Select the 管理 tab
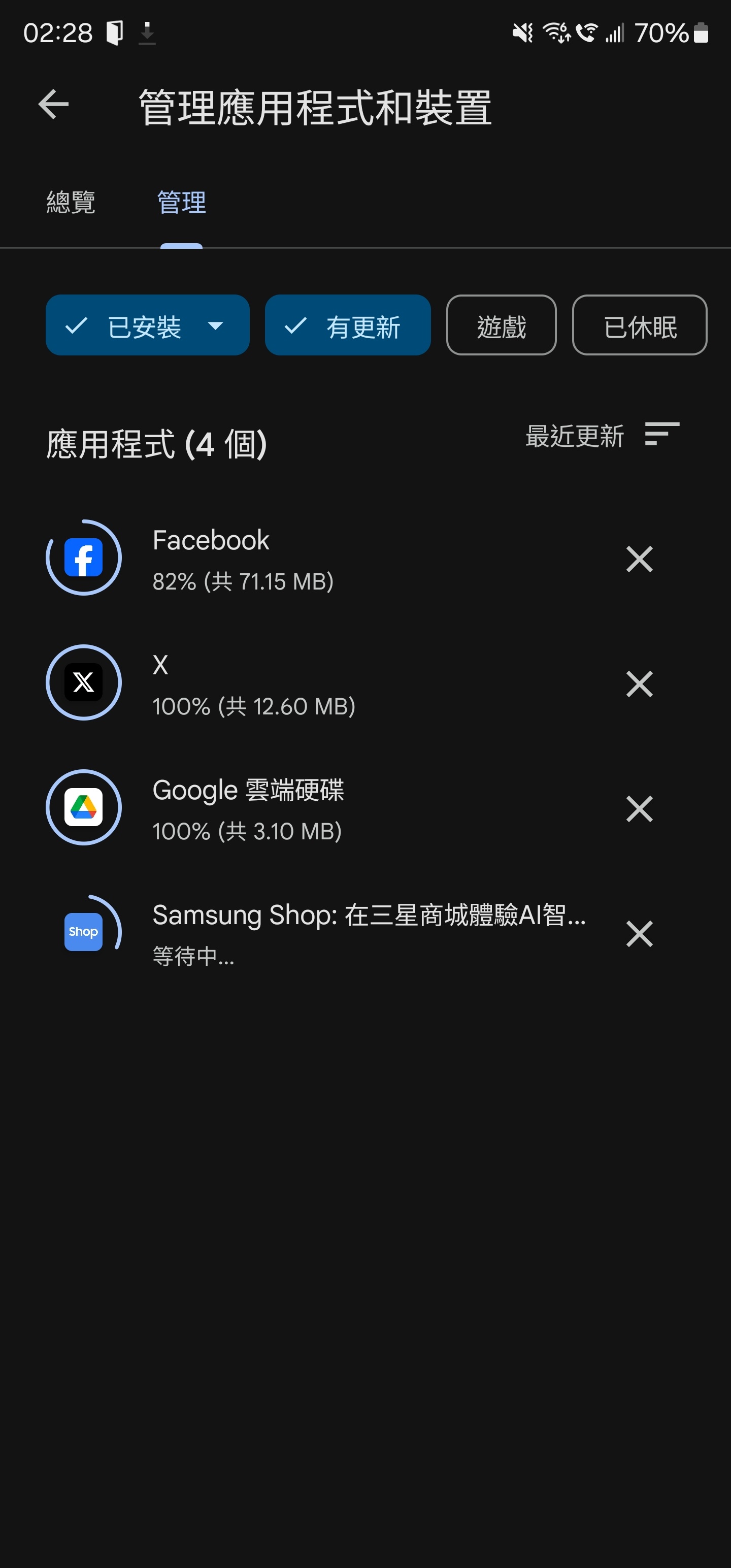731x1568 pixels. click(x=181, y=203)
